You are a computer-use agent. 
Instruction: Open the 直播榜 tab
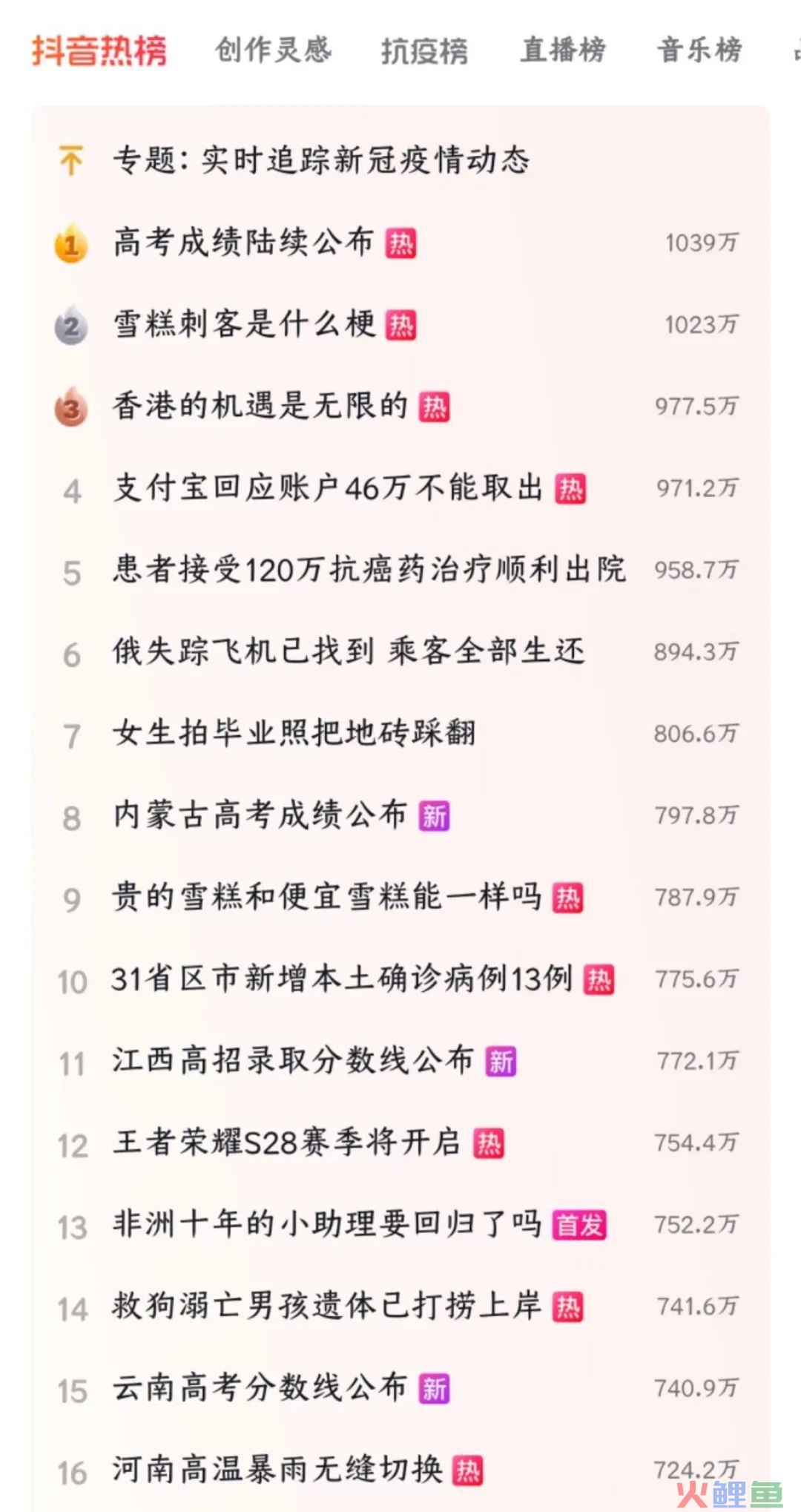point(562,50)
